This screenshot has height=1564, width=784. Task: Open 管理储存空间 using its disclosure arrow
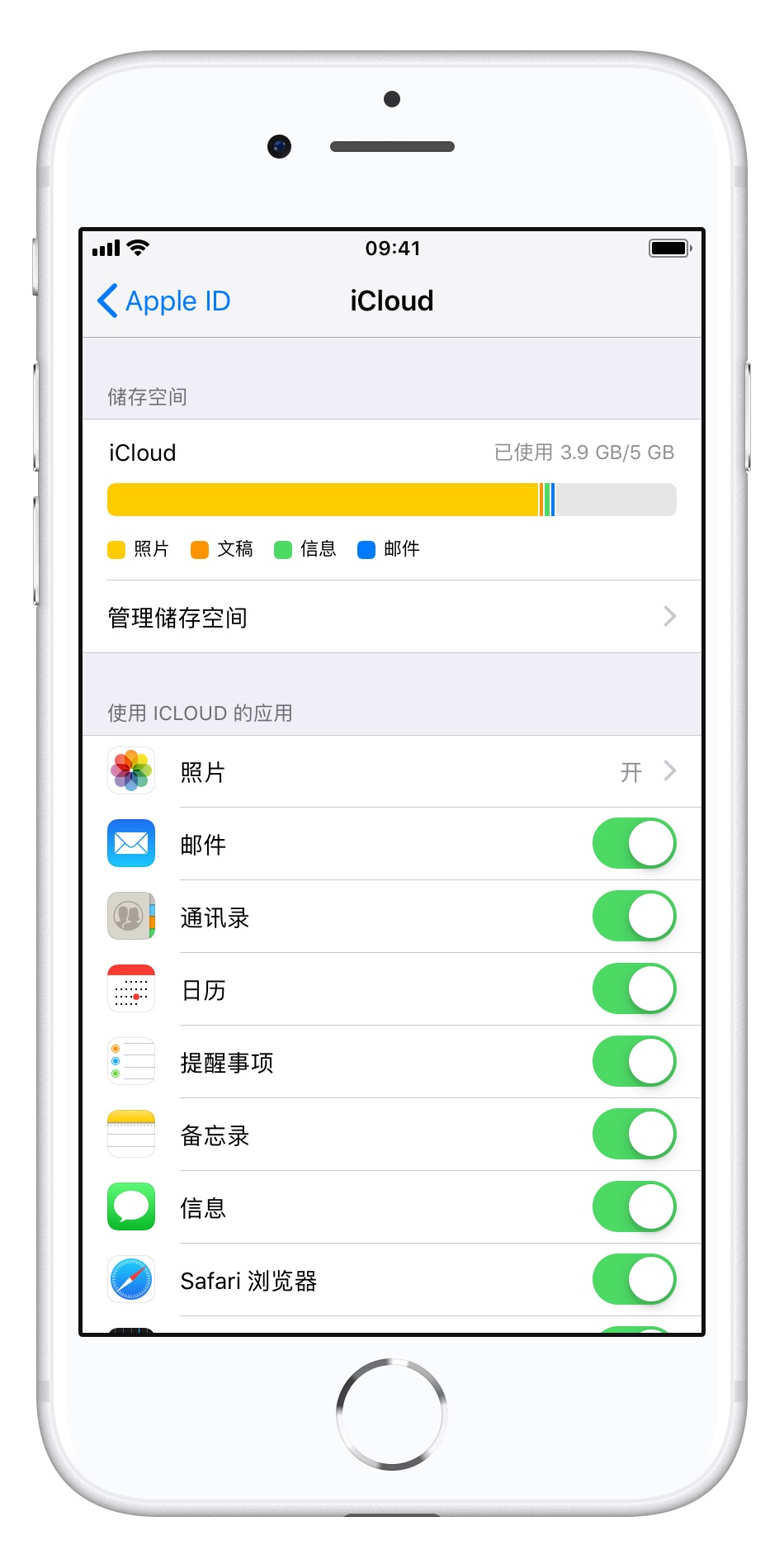[x=670, y=617]
